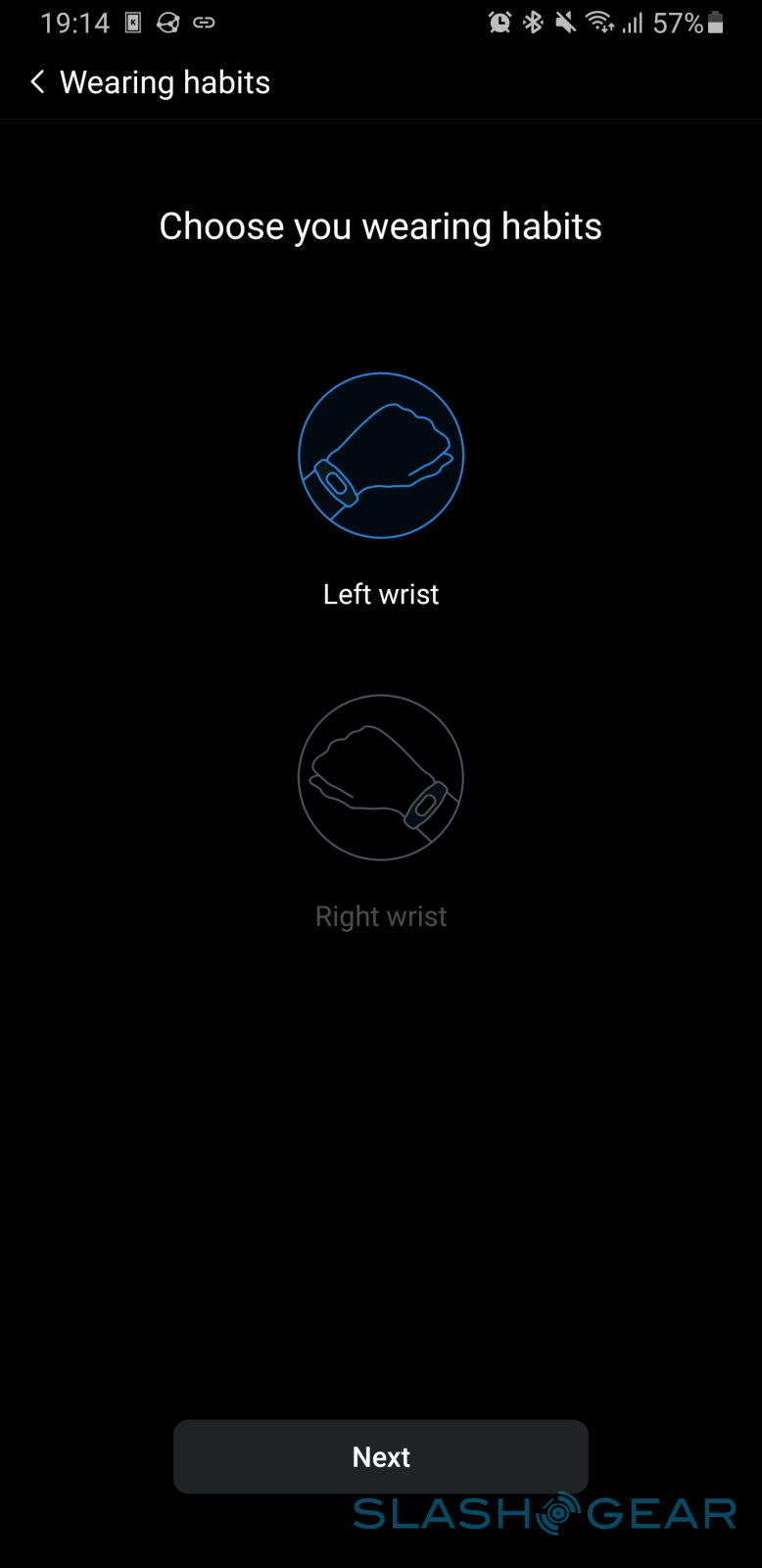Select the Left wrist option
Image resolution: width=762 pixels, height=1568 pixels.
point(380,456)
